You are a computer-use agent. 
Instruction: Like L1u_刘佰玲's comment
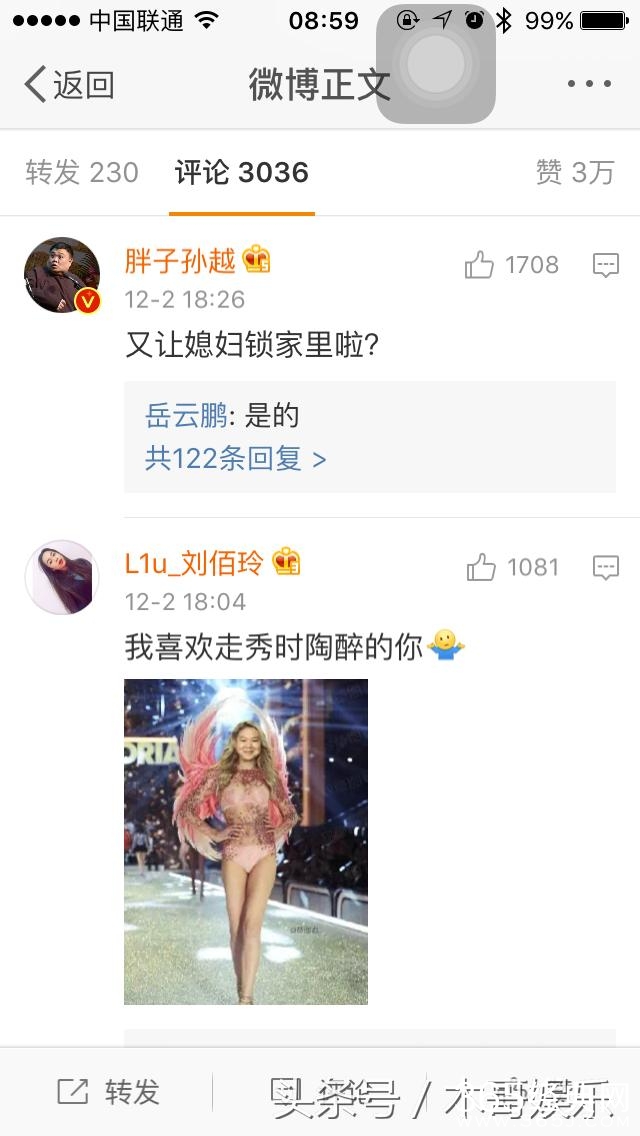pos(482,568)
